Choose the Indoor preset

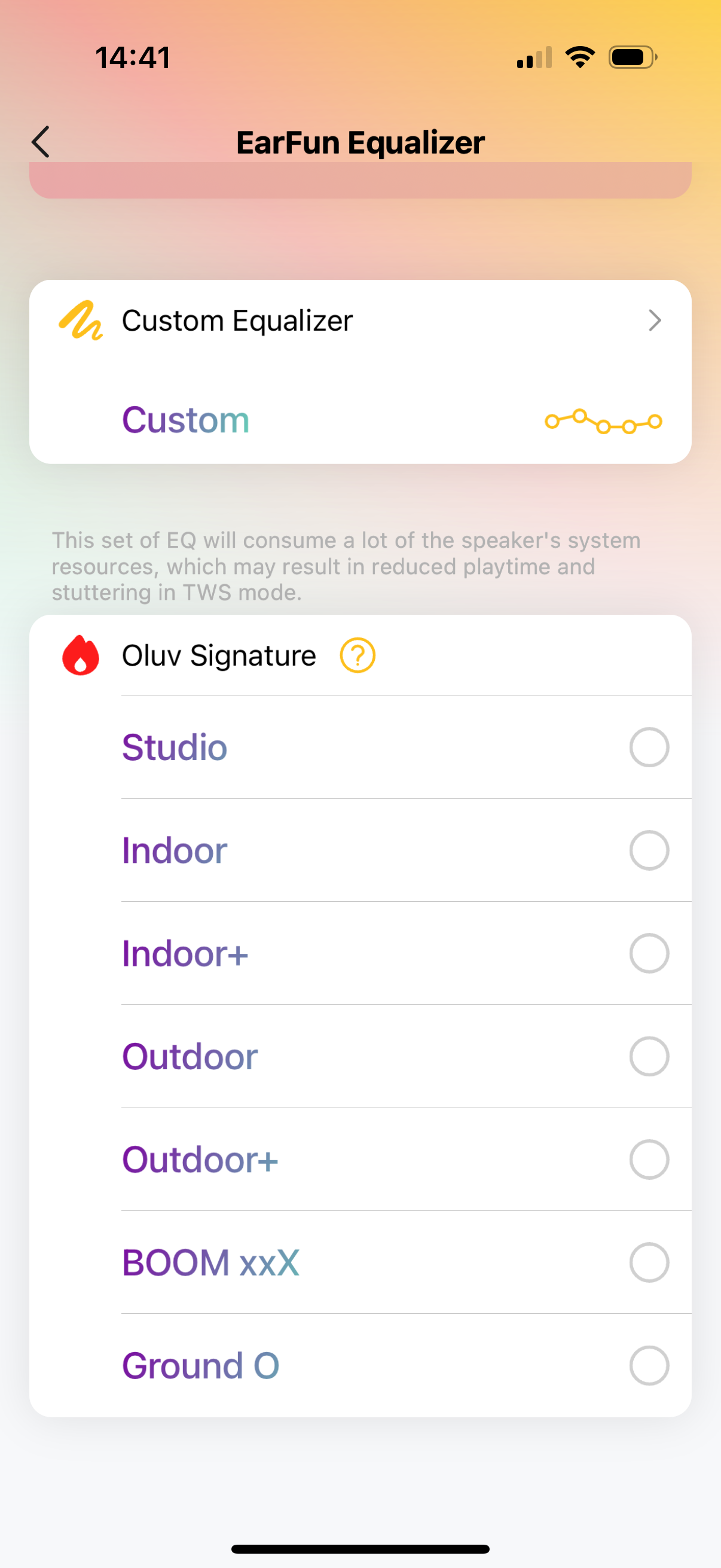(x=407, y=850)
